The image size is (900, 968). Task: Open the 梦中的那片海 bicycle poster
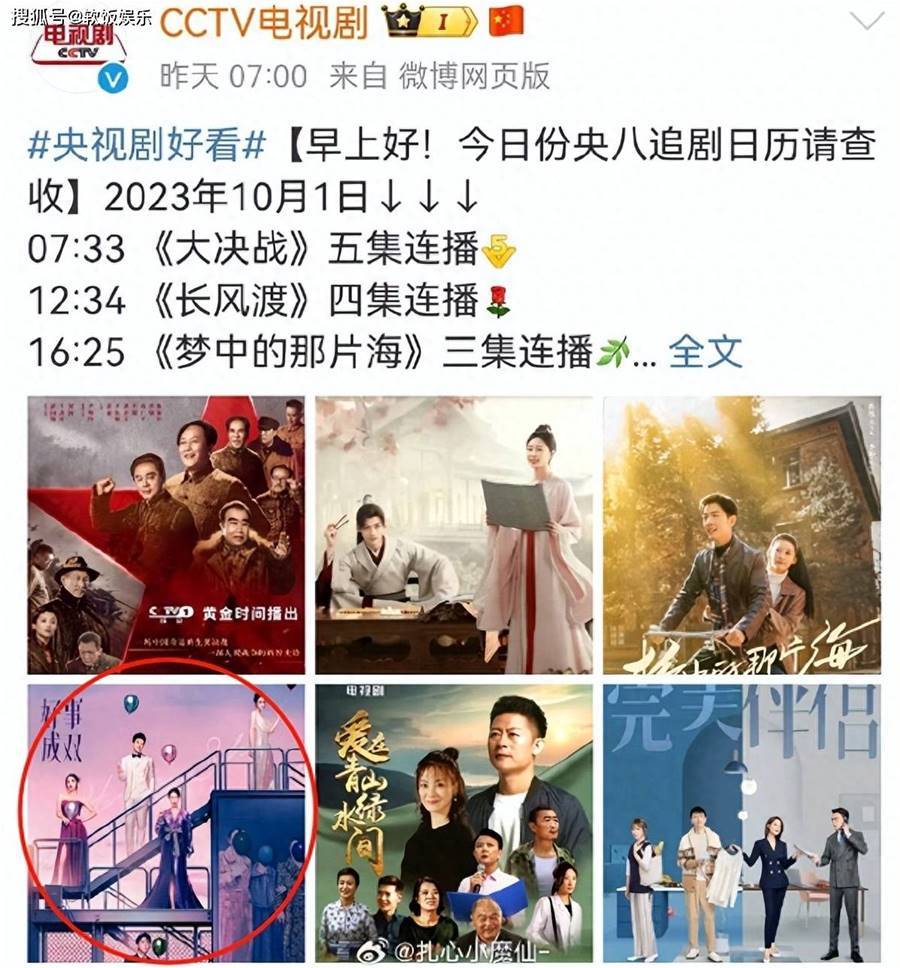741,535
